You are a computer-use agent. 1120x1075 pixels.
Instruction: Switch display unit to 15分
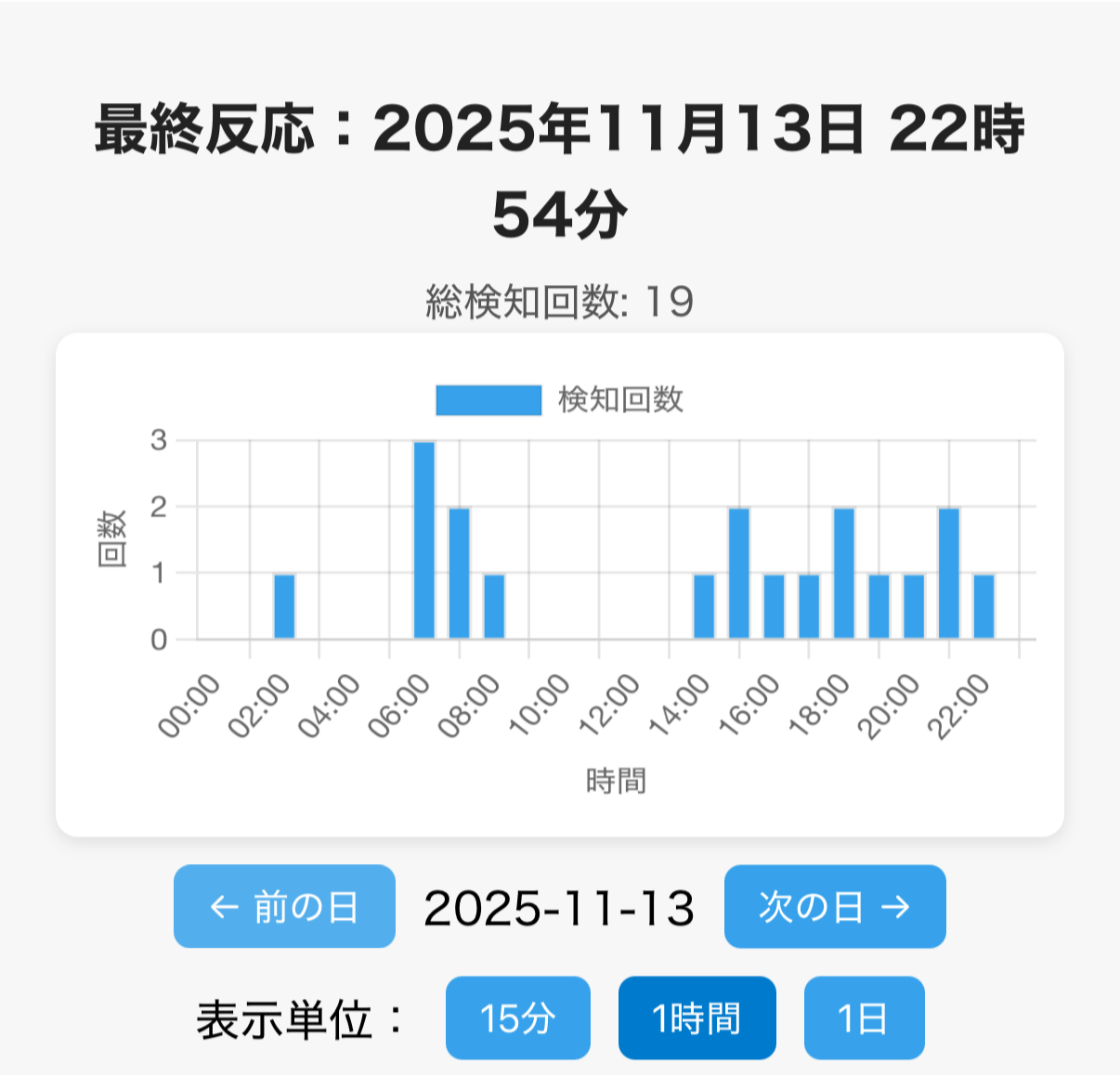tap(517, 1017)
